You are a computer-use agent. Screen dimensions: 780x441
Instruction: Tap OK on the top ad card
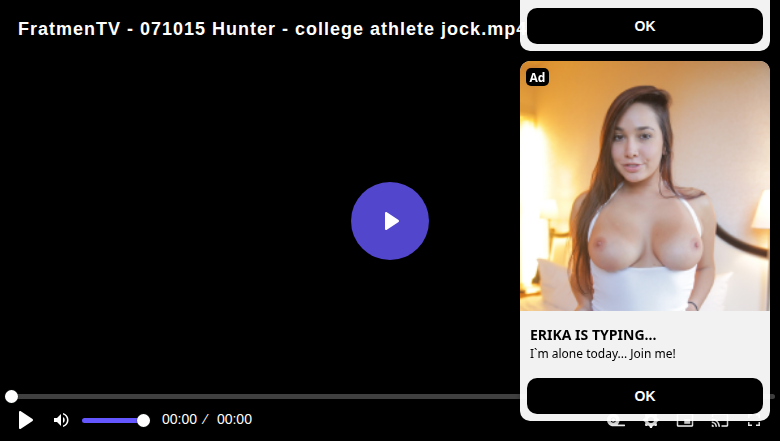coord(645,26)
